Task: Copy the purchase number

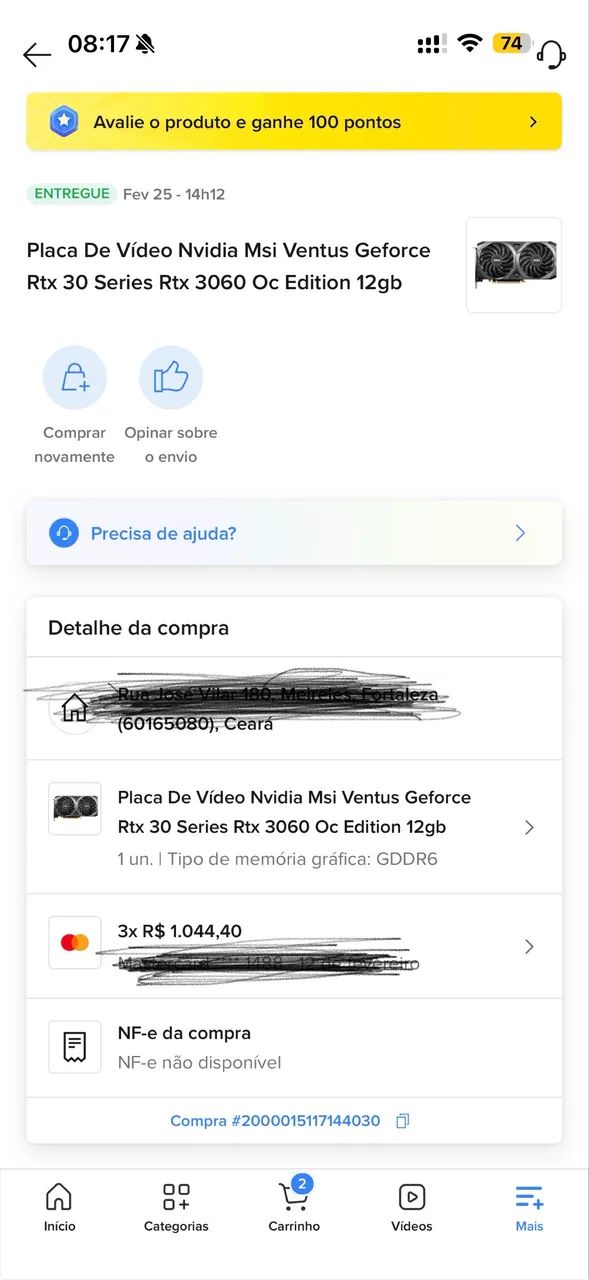Action: pyautogui.click(x=402, y=1121)
